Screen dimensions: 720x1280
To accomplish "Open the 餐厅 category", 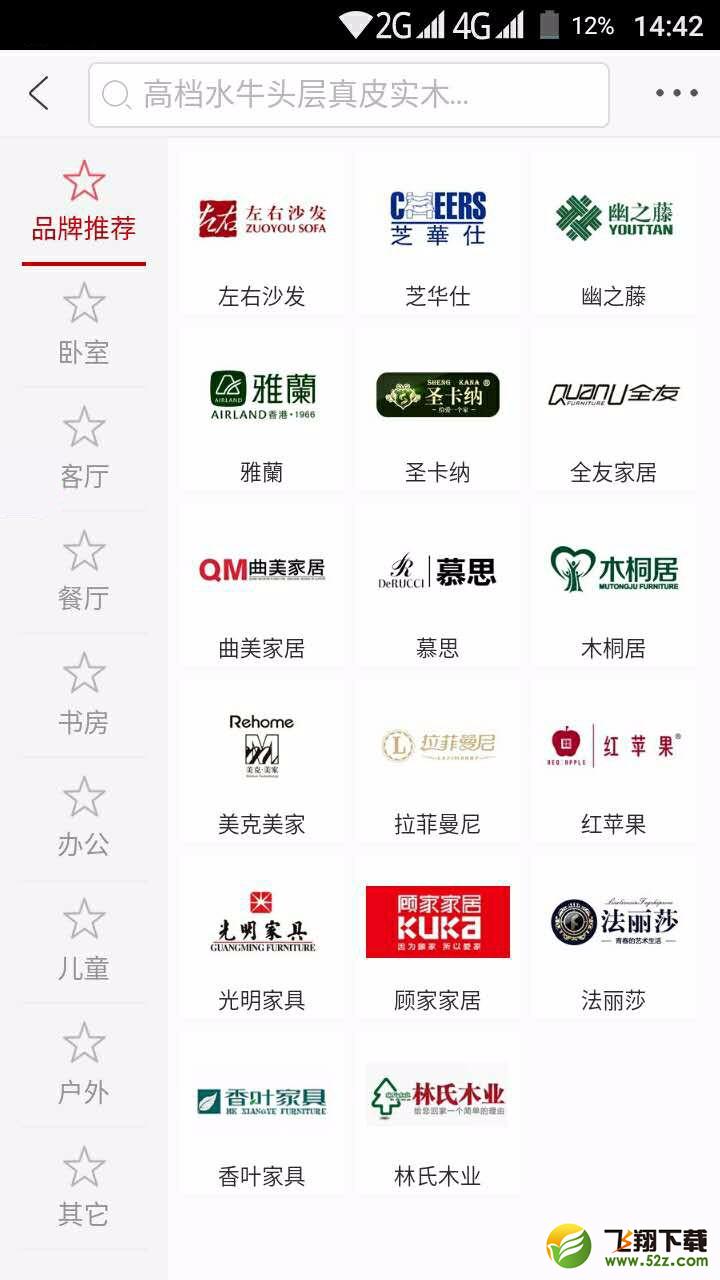I will [x=84, y=572].
